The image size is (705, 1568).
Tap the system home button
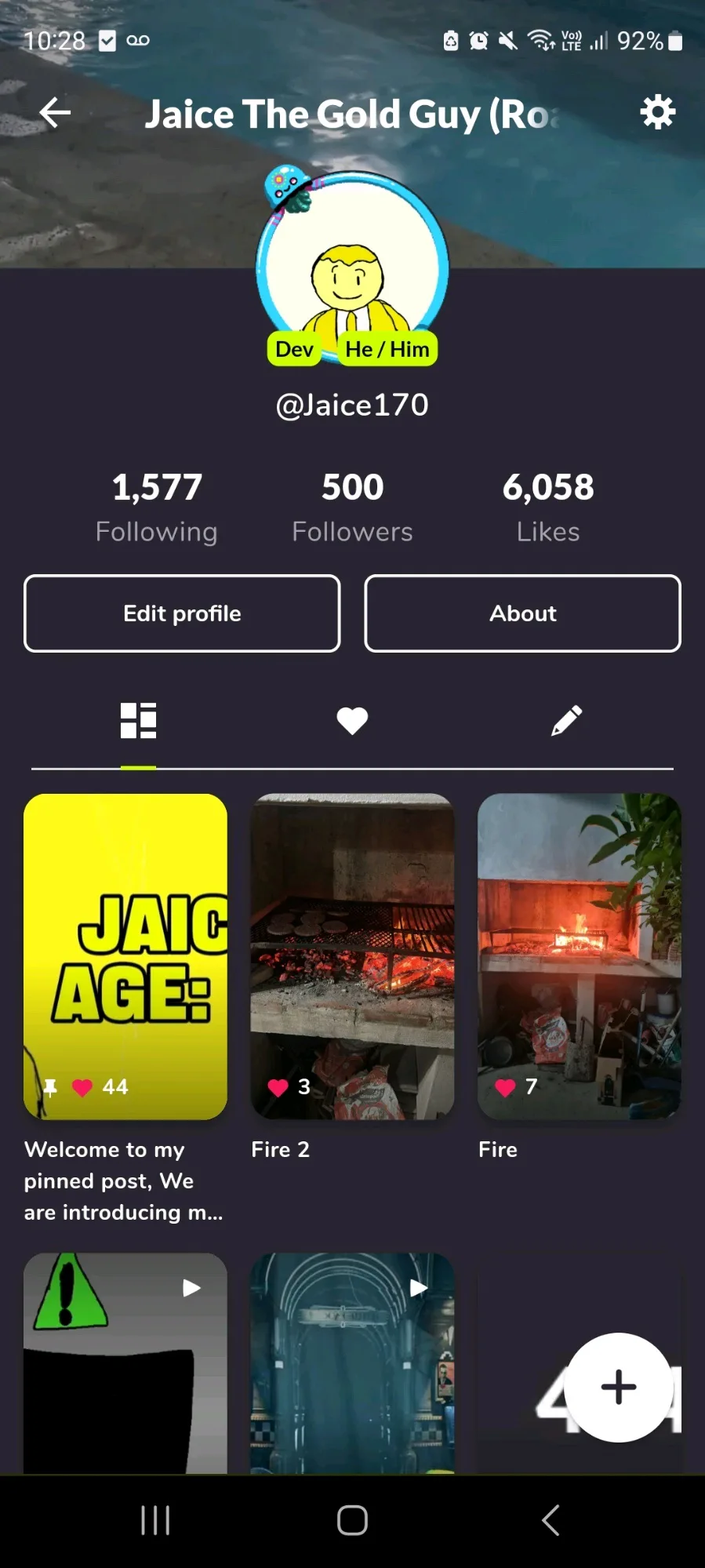[352, 1520]
